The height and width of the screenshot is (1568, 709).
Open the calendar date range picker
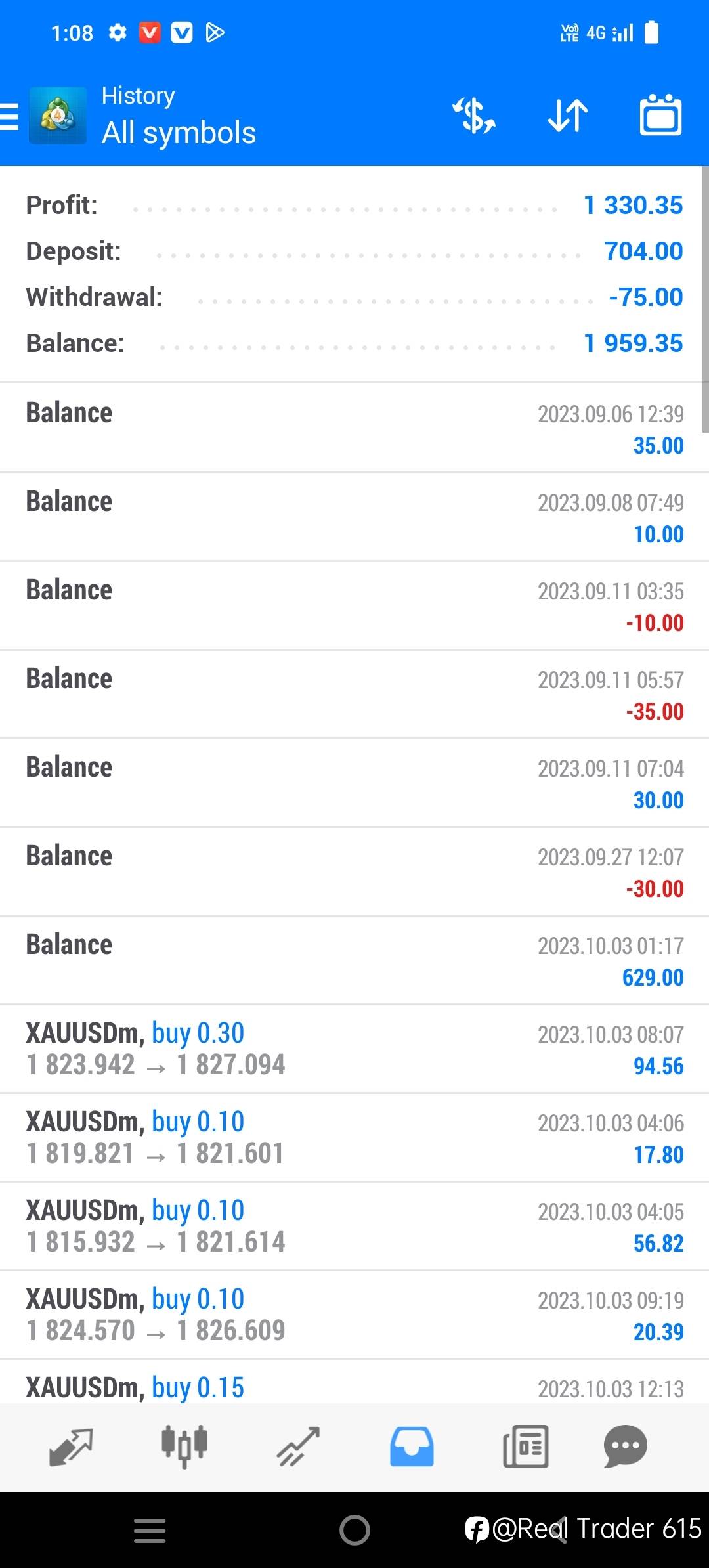point(660,115)
